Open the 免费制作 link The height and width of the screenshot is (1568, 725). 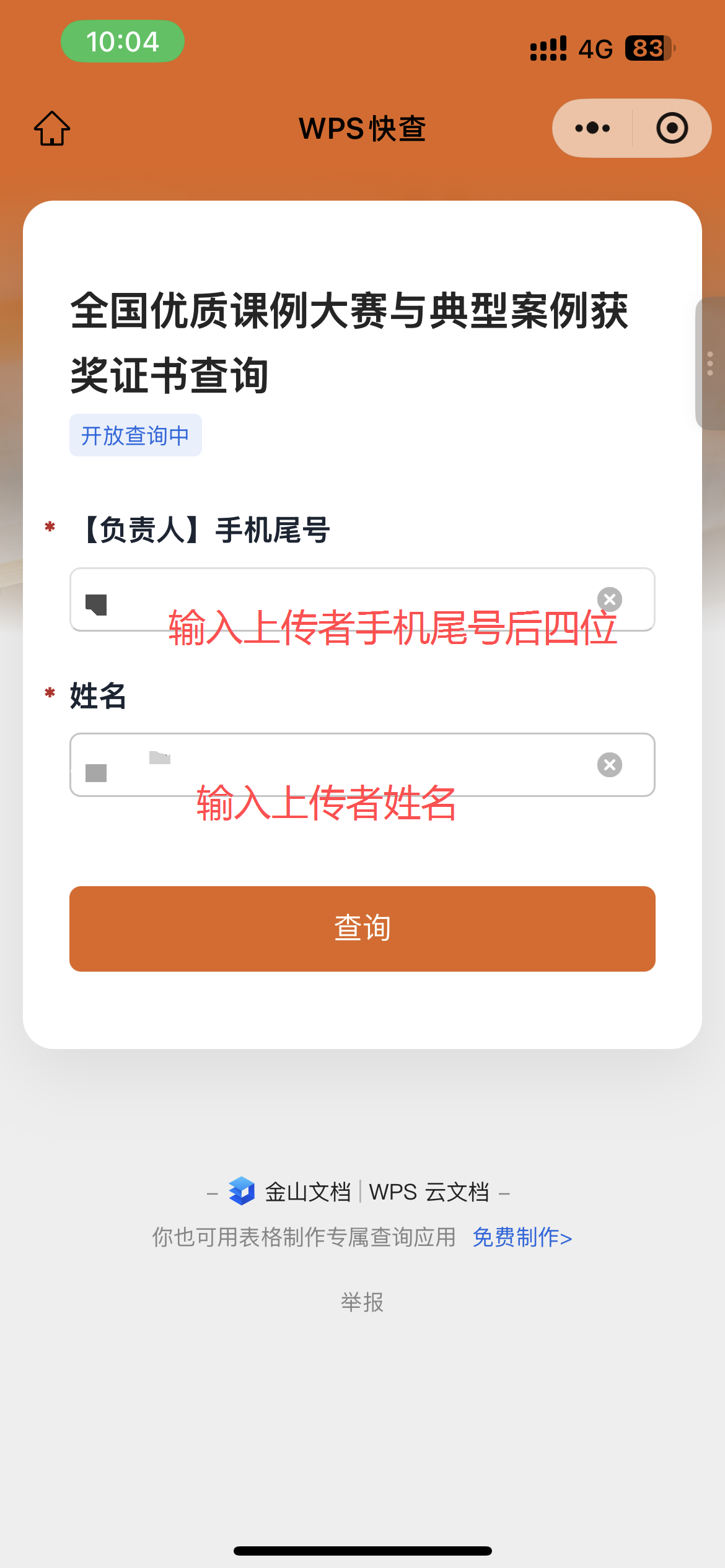(x=522, y=1237)
